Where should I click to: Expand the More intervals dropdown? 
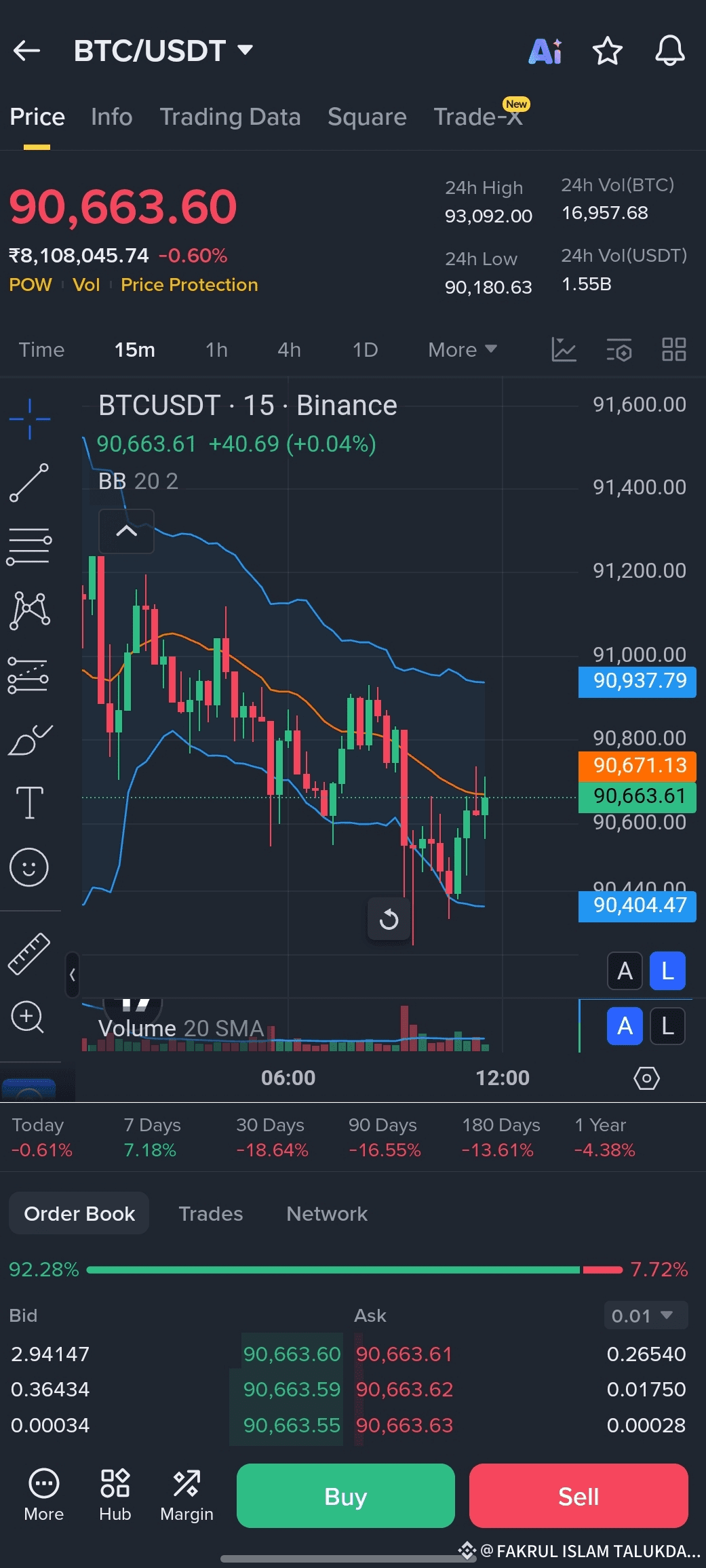pyautogui.click(x=462, y=350)
